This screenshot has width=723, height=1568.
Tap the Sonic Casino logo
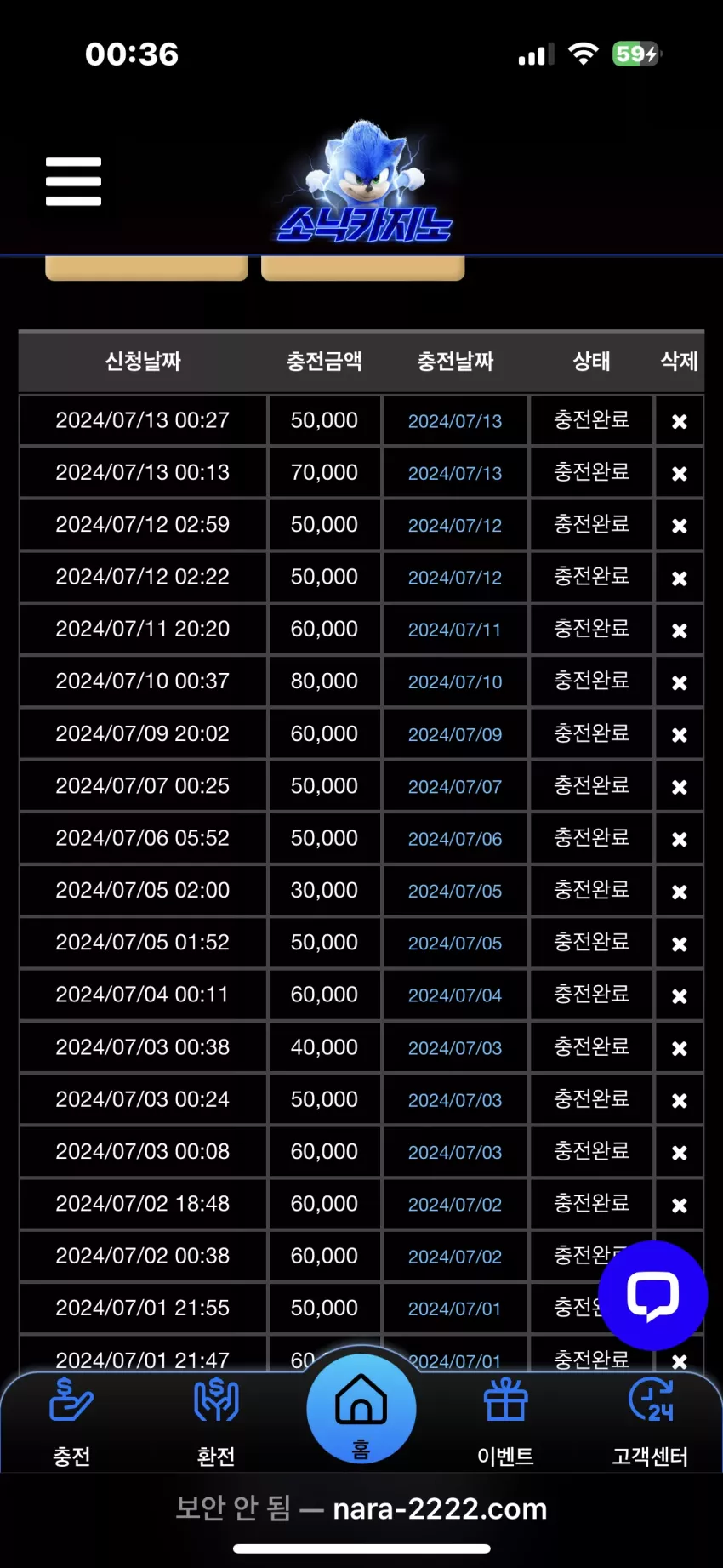(x=365, y=181)
